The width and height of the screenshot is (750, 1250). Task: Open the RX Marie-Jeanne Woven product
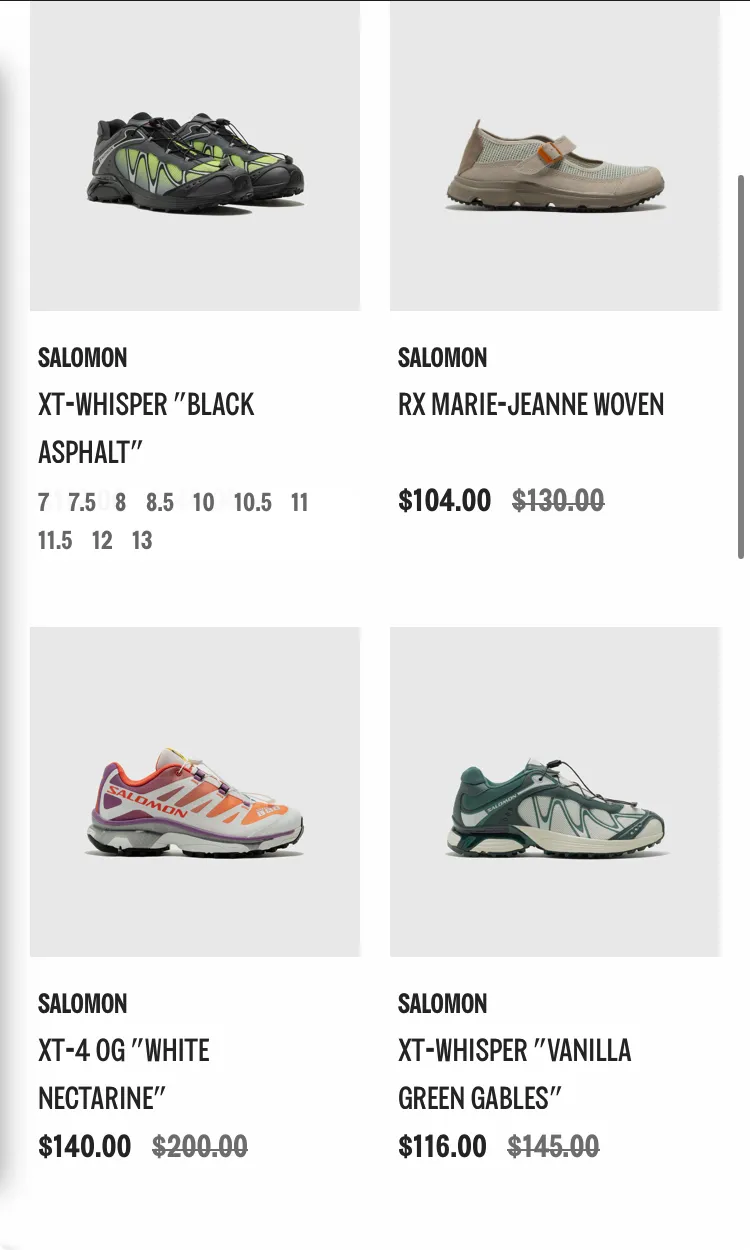[531, 404]
